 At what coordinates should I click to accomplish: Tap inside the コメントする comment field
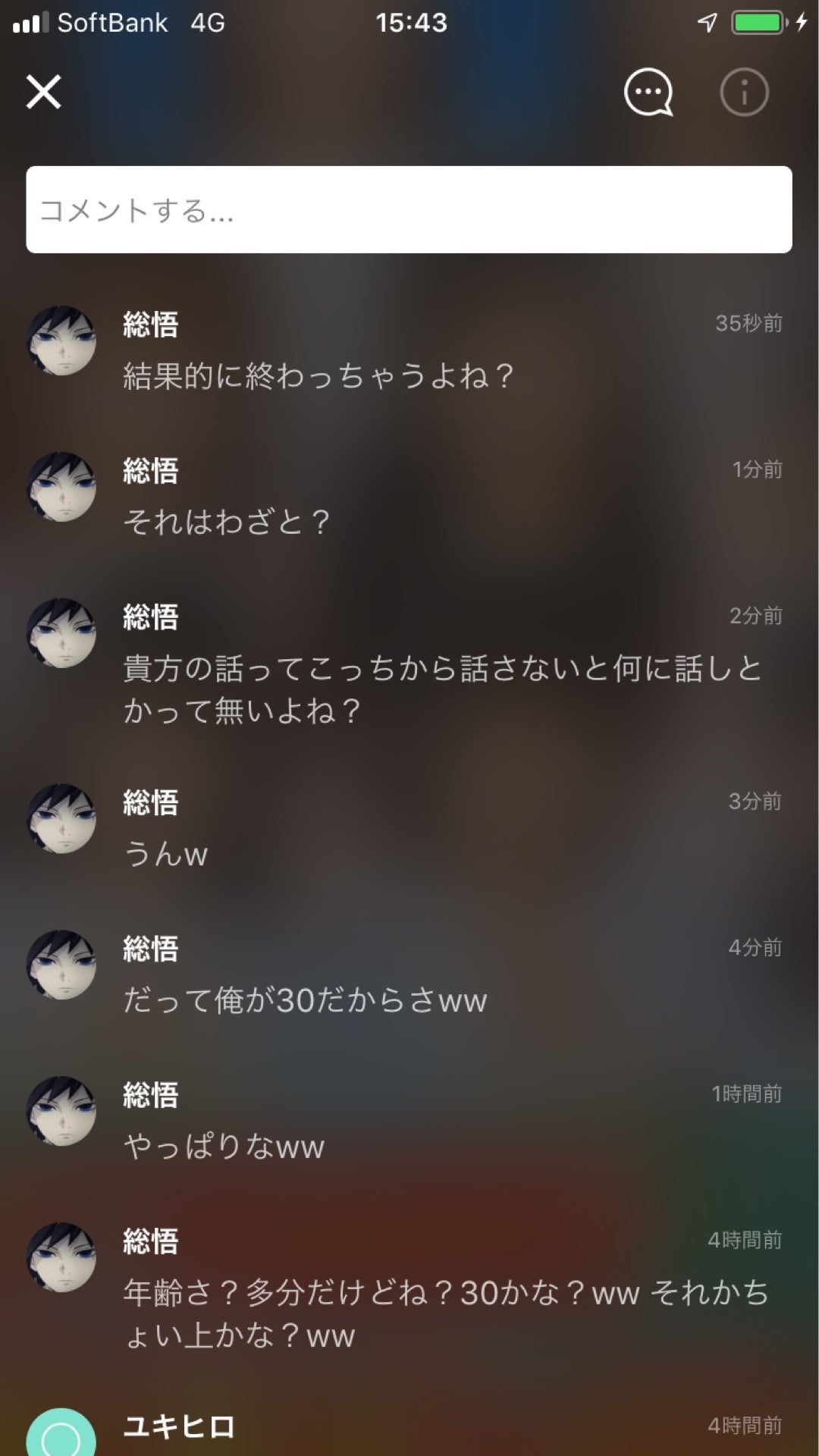[409, 210]
